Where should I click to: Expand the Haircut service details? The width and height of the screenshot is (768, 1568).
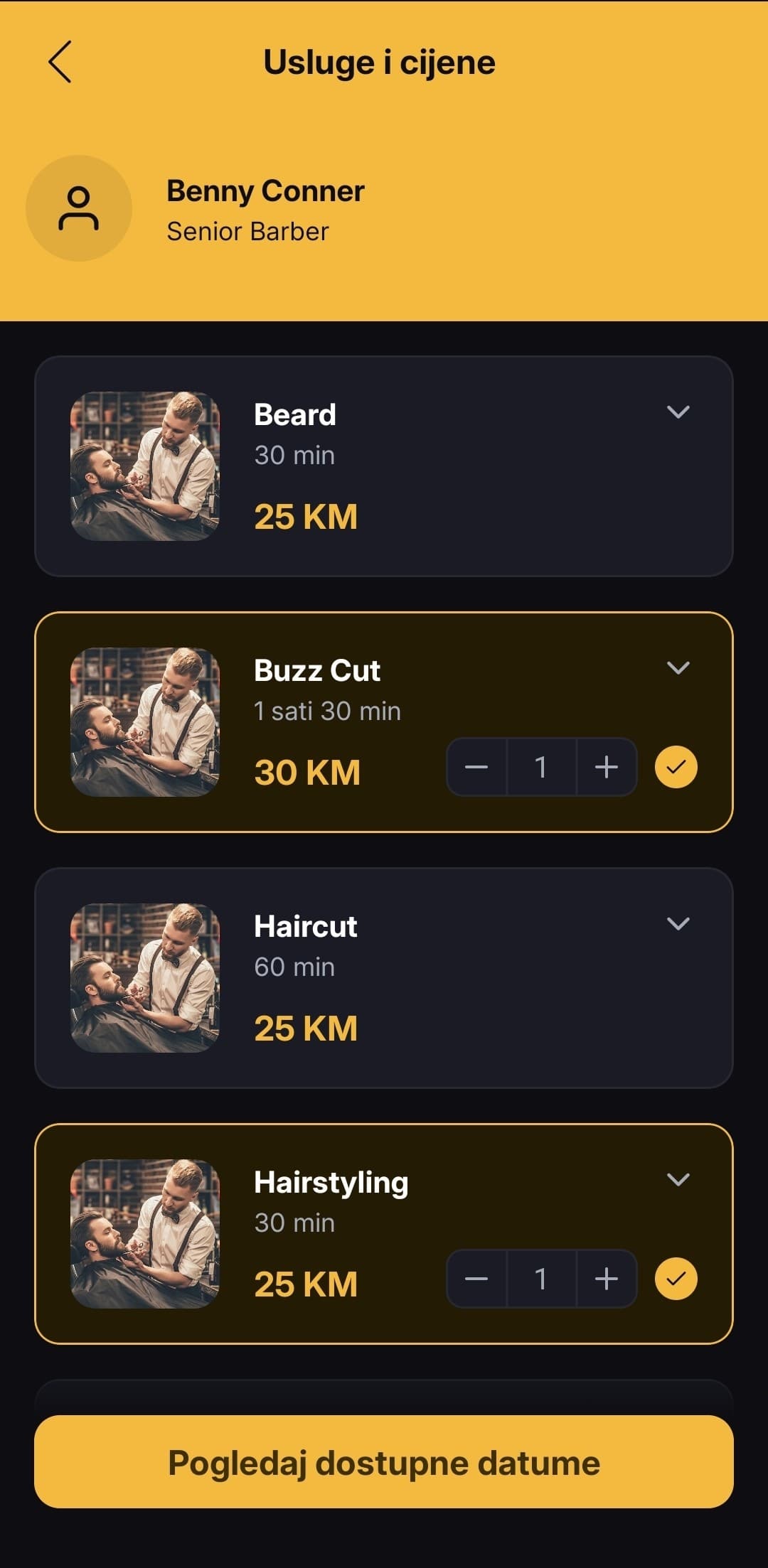(678, 924)
